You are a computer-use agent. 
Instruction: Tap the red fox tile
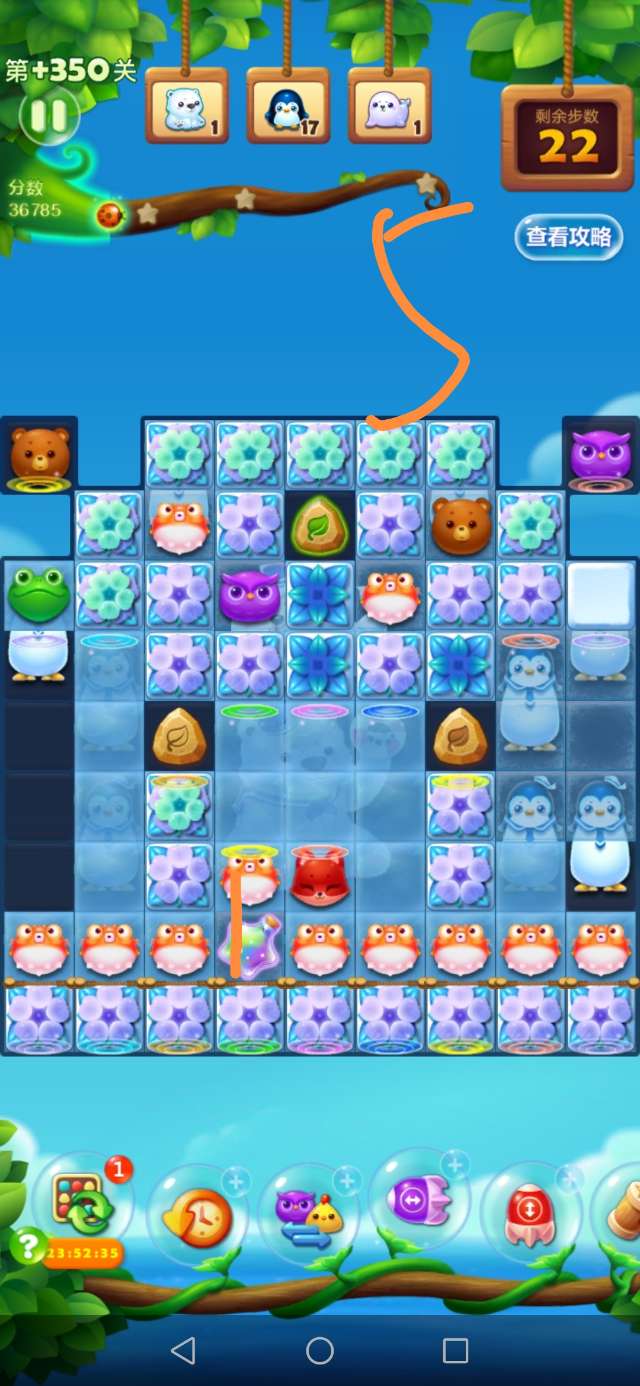(x=320, y=876)
